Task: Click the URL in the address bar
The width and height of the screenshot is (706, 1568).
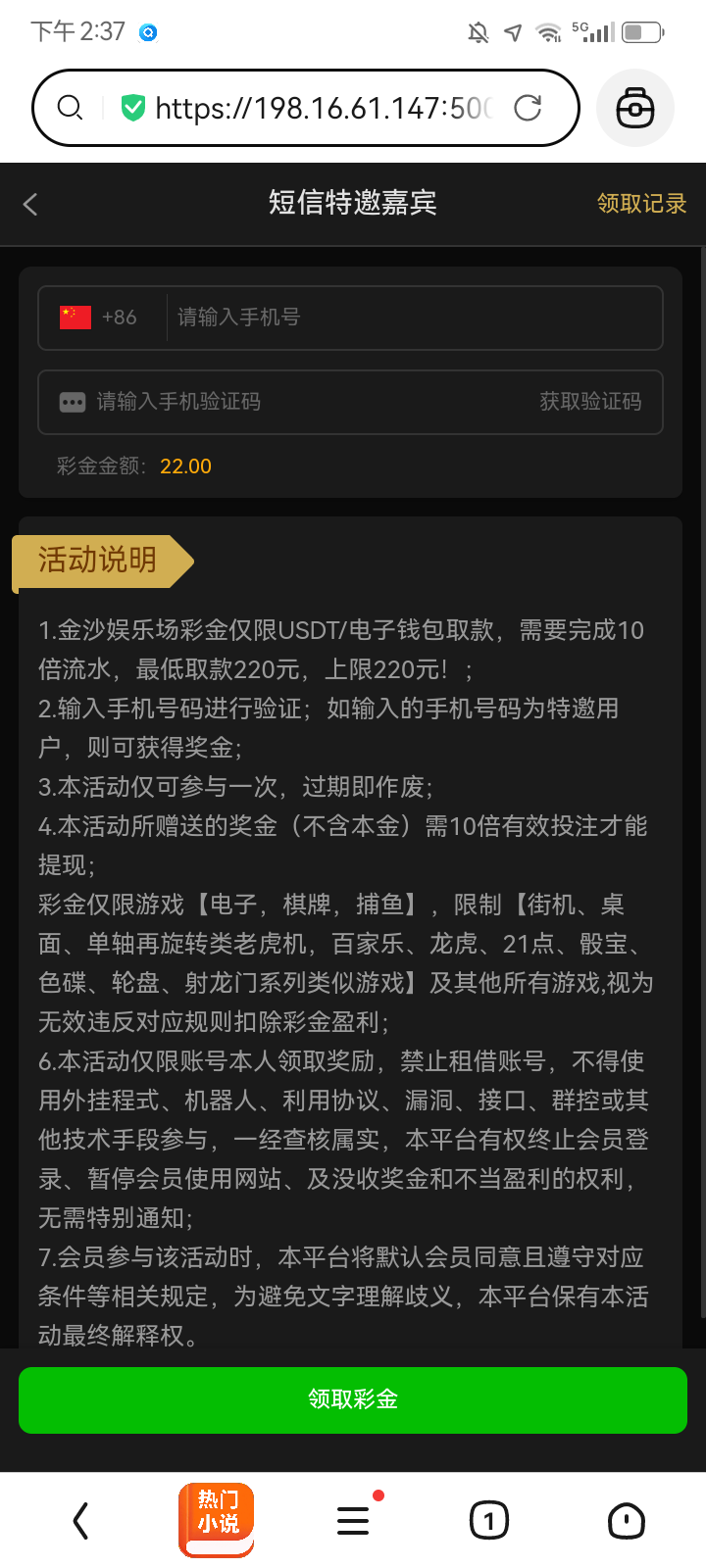Action: click(324, 108)
